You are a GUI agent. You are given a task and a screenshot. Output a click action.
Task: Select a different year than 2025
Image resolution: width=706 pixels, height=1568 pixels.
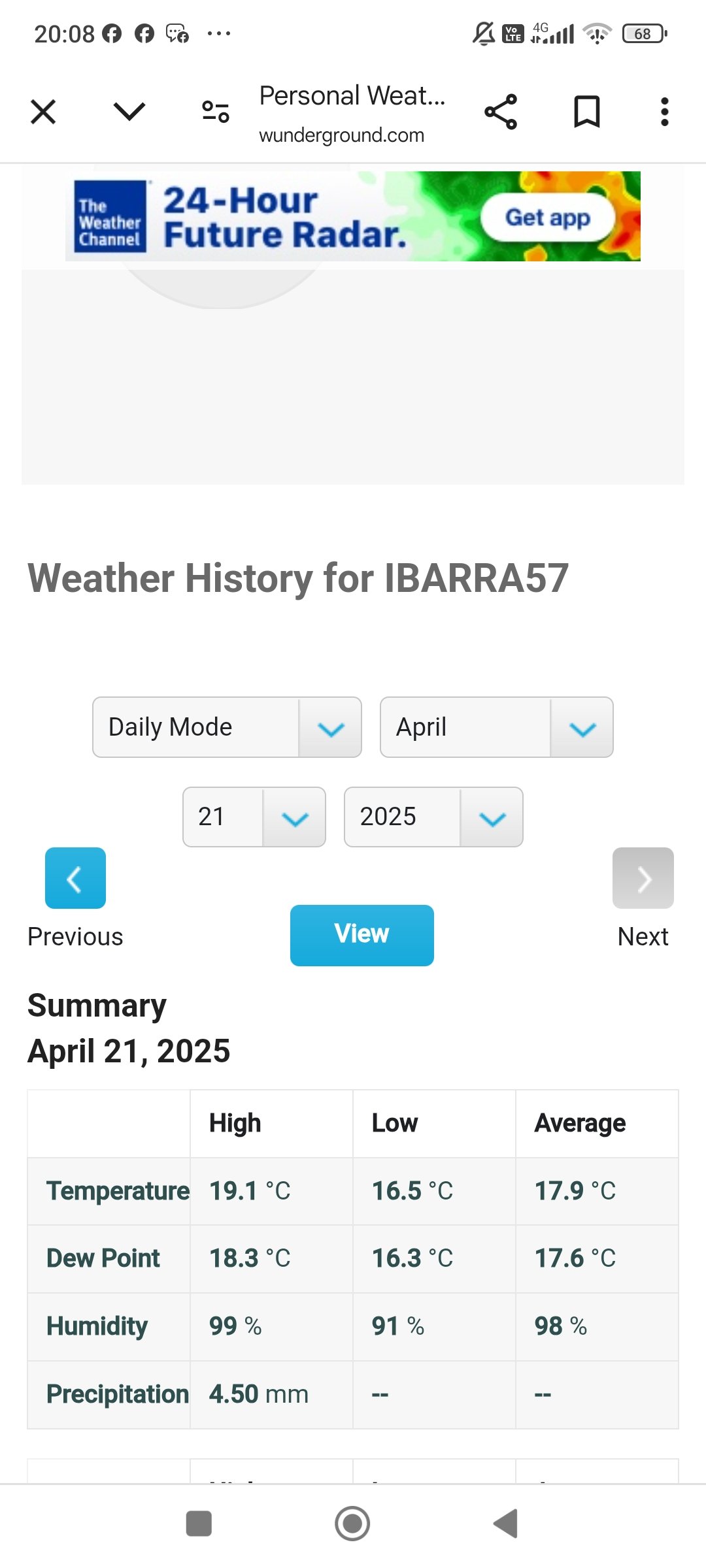point(433,817)
